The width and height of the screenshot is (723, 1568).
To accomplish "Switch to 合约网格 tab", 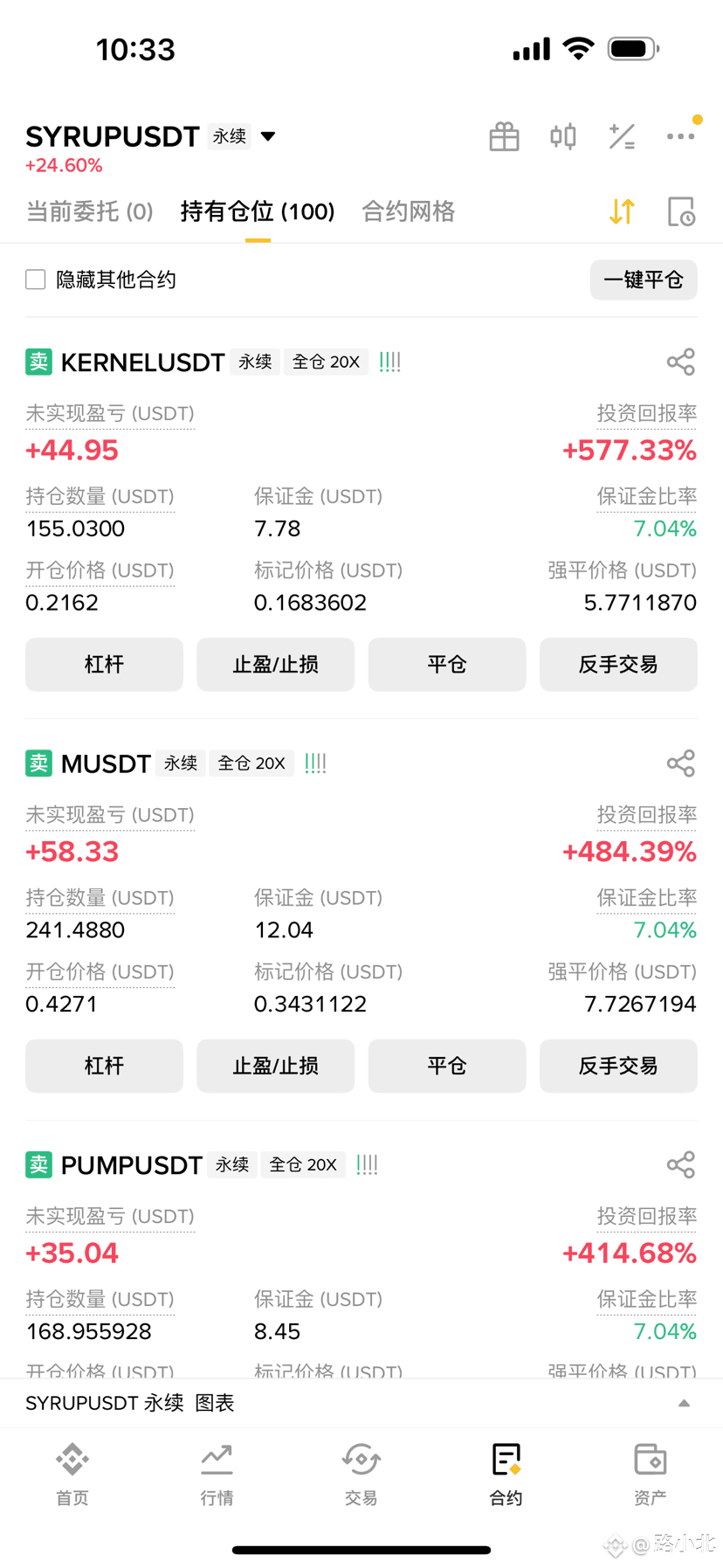I will 409,211.
